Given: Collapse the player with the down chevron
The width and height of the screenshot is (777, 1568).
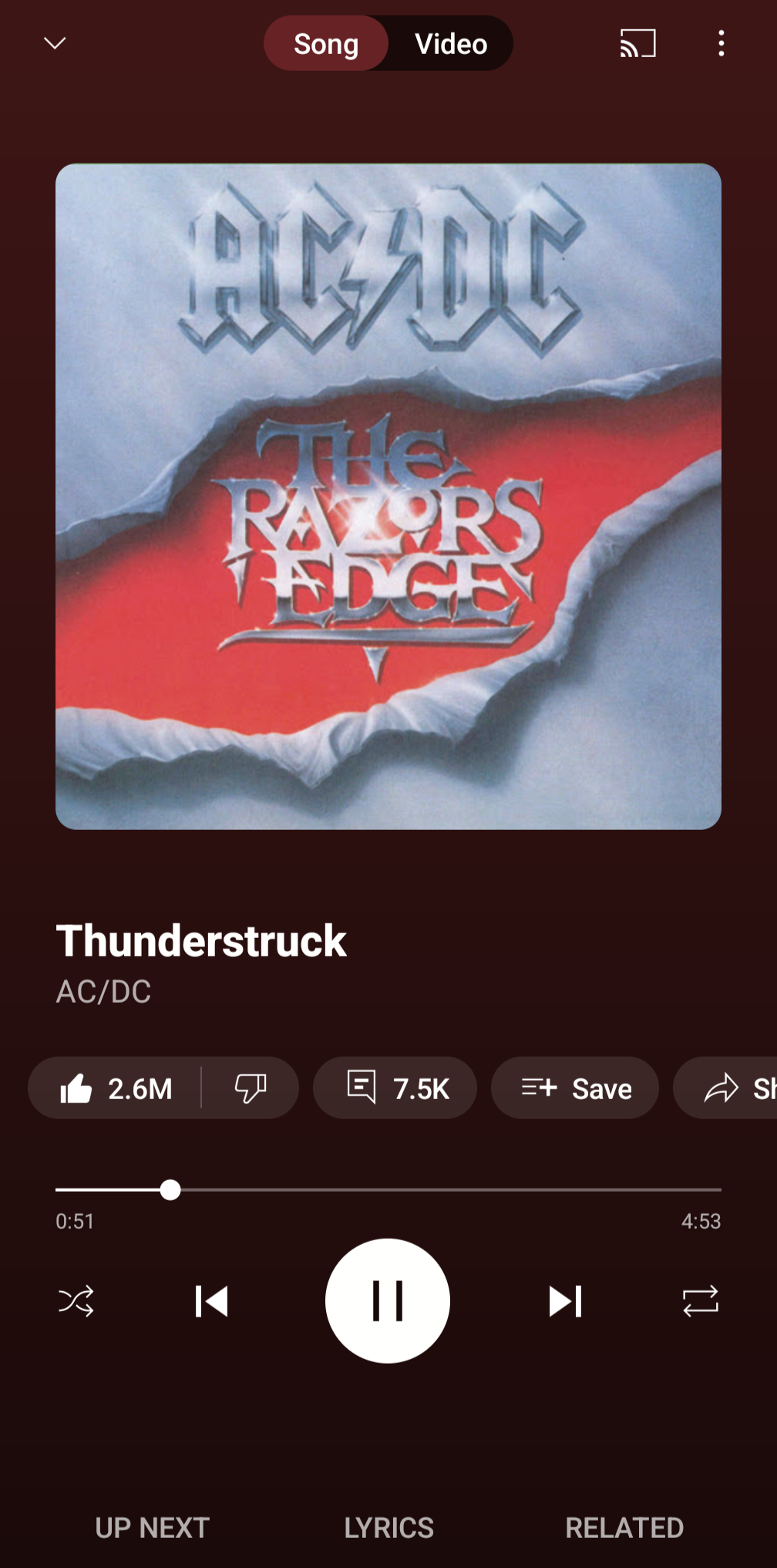Looking at the screenshot, I should click(x=55, y=43).
